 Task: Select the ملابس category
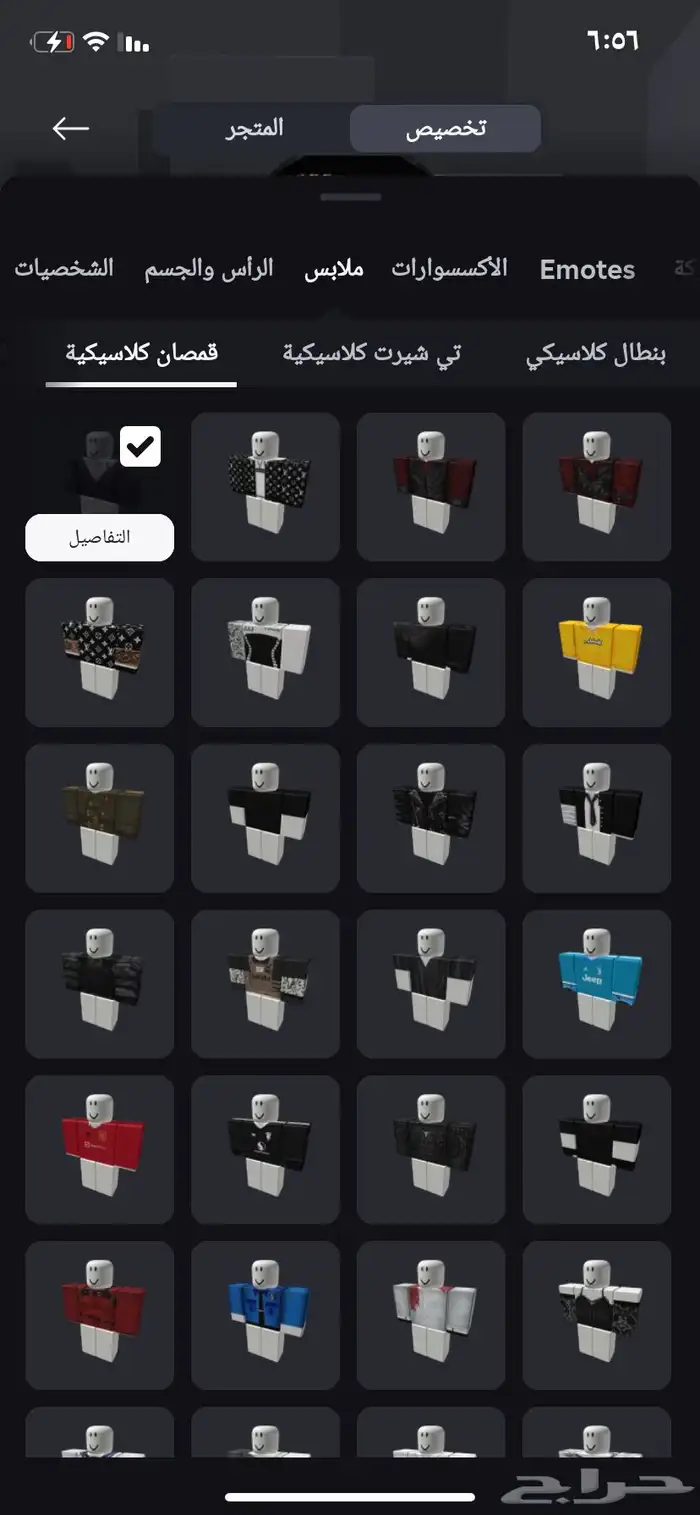334,269
